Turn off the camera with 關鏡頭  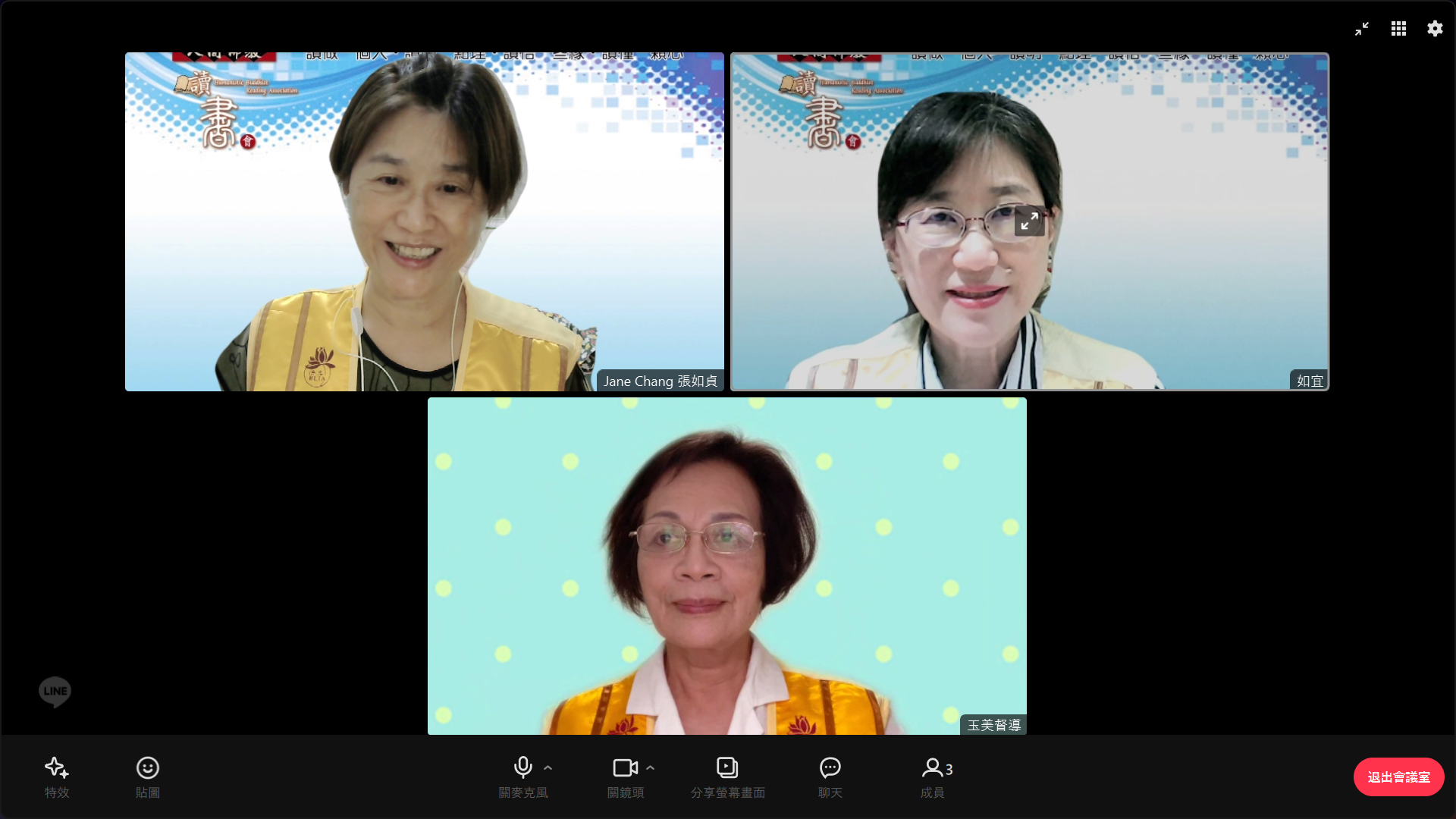coord(625,777)
